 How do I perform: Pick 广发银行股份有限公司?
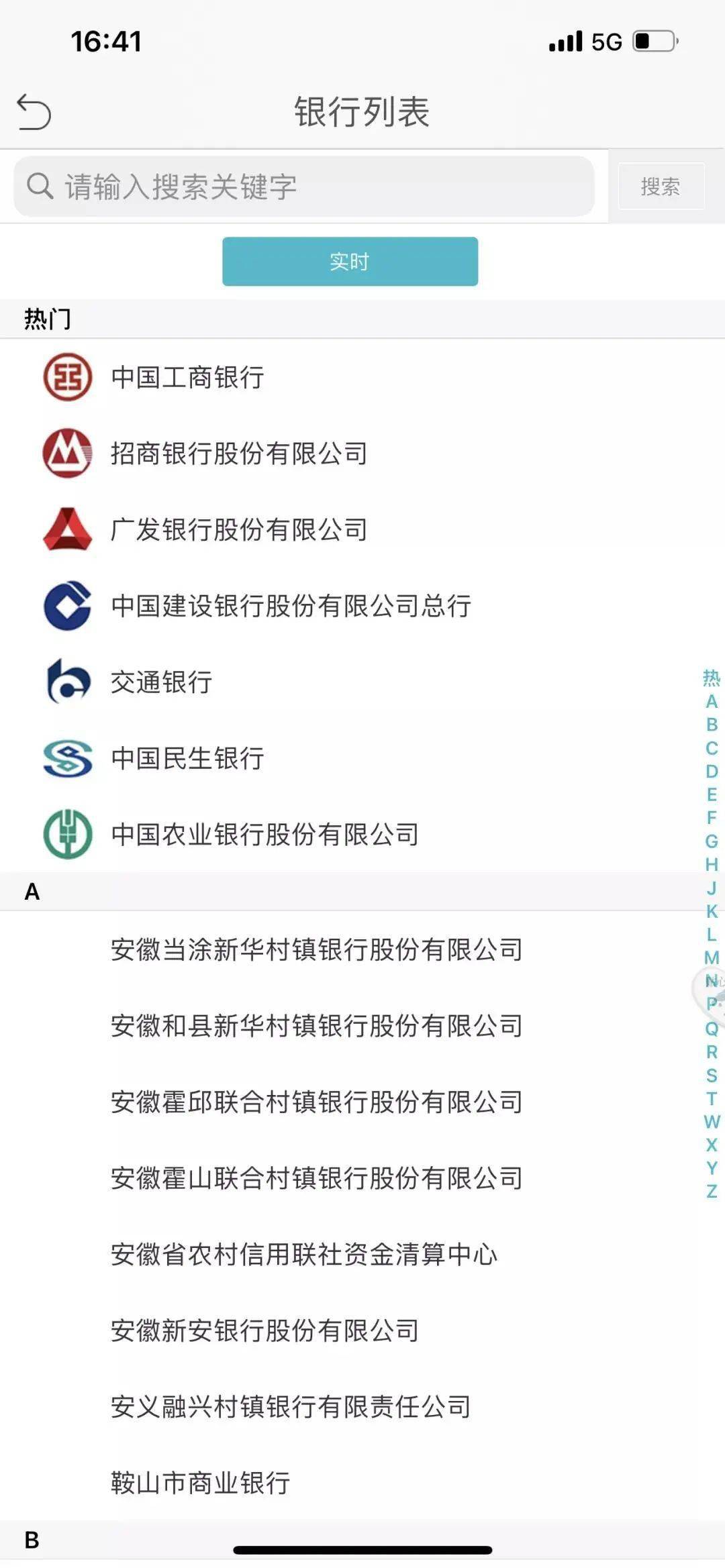(239, 529)
